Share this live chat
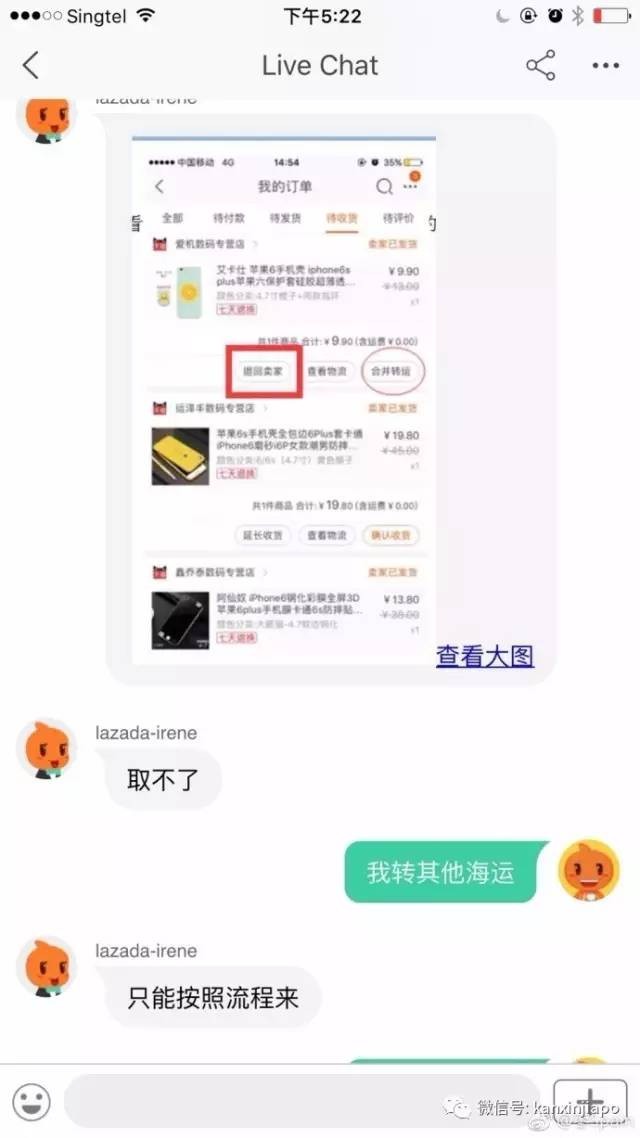 pyautogui.click(x=540, y=66)
